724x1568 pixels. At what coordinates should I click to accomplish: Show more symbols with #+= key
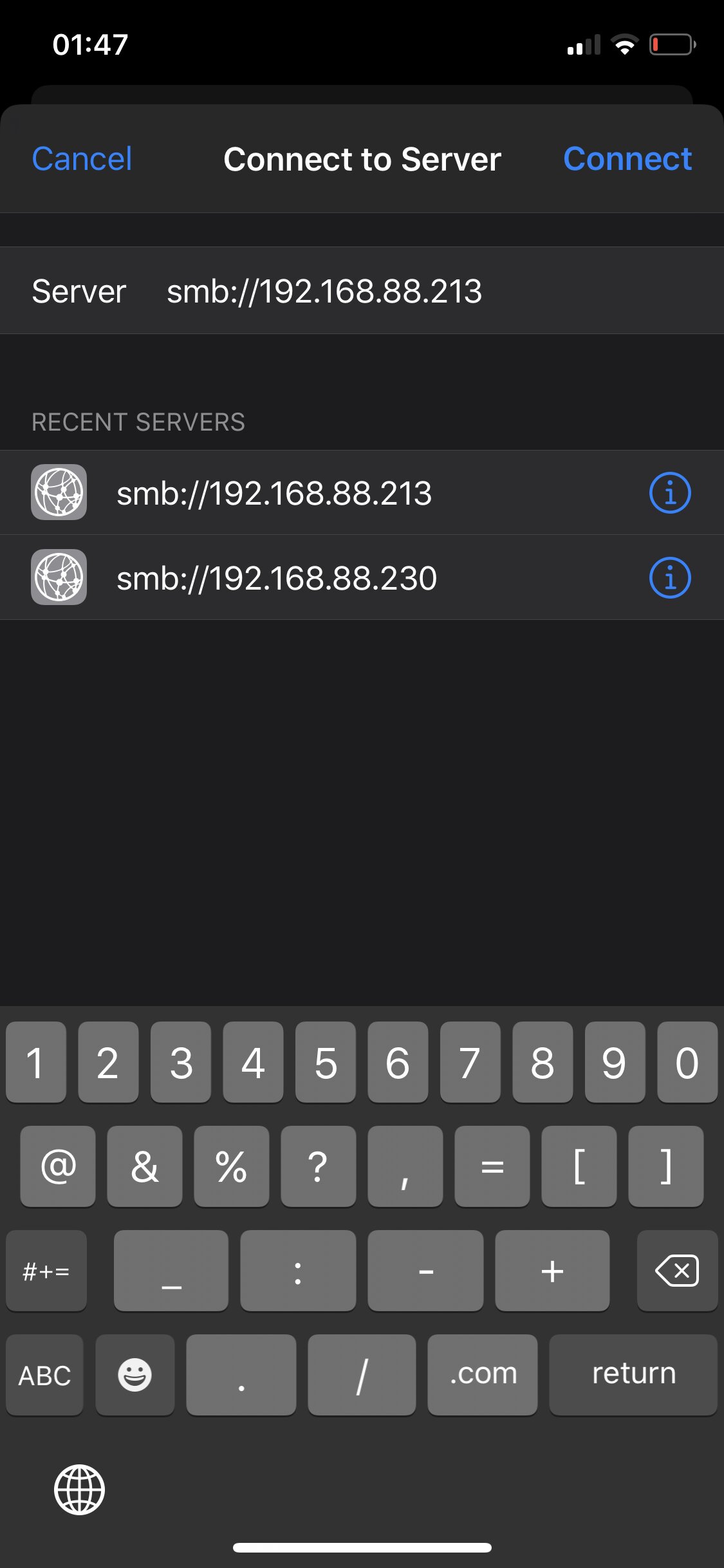(x=46, y=1271)
